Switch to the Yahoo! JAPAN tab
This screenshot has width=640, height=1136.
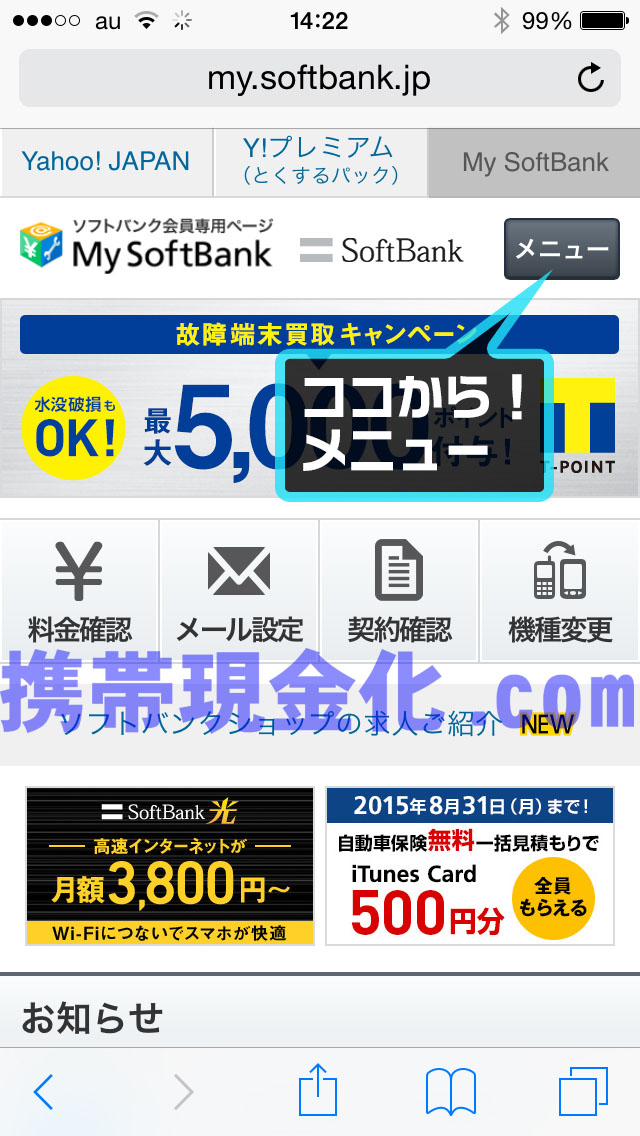pyautogui.click(x=106, y=161)
